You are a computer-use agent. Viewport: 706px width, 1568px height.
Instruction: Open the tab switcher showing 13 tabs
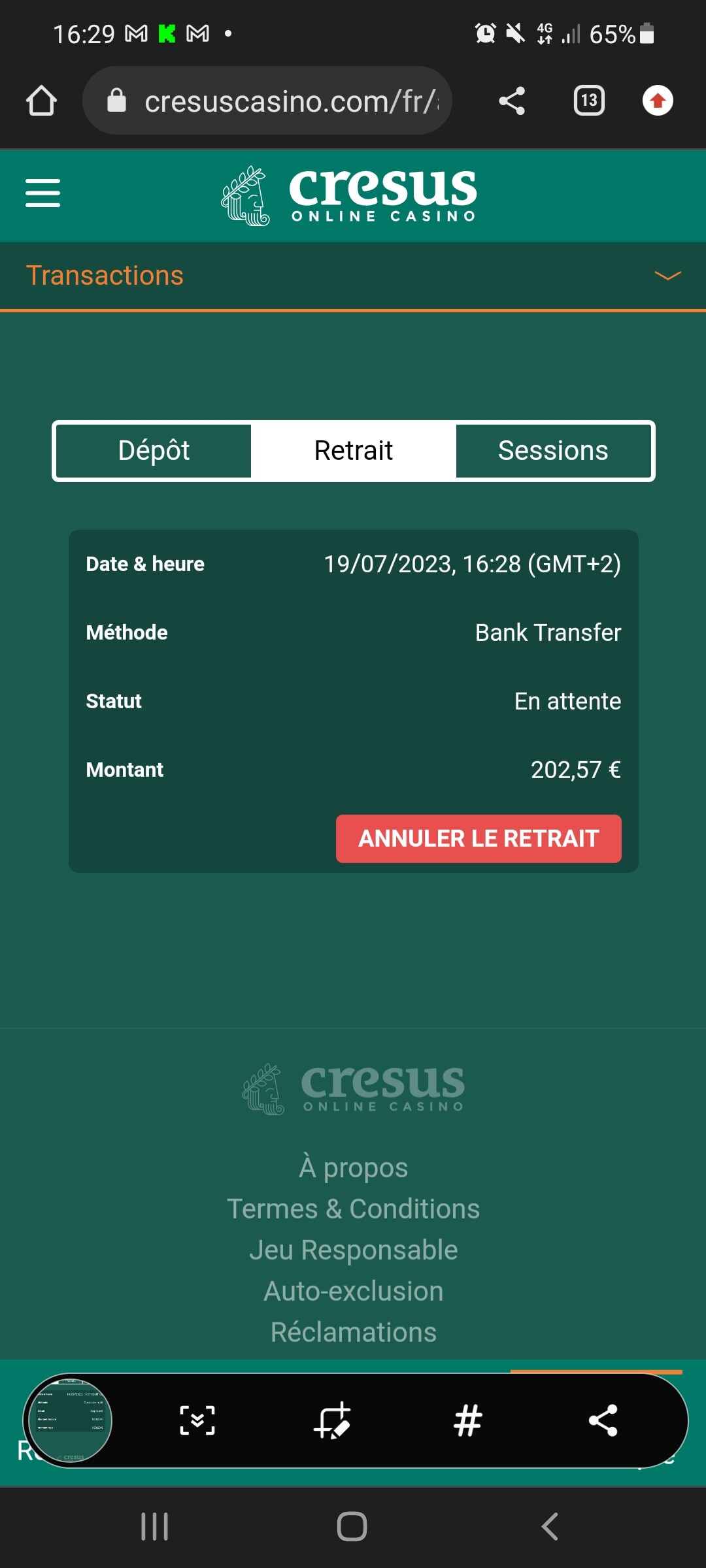[x=588, y=101]
